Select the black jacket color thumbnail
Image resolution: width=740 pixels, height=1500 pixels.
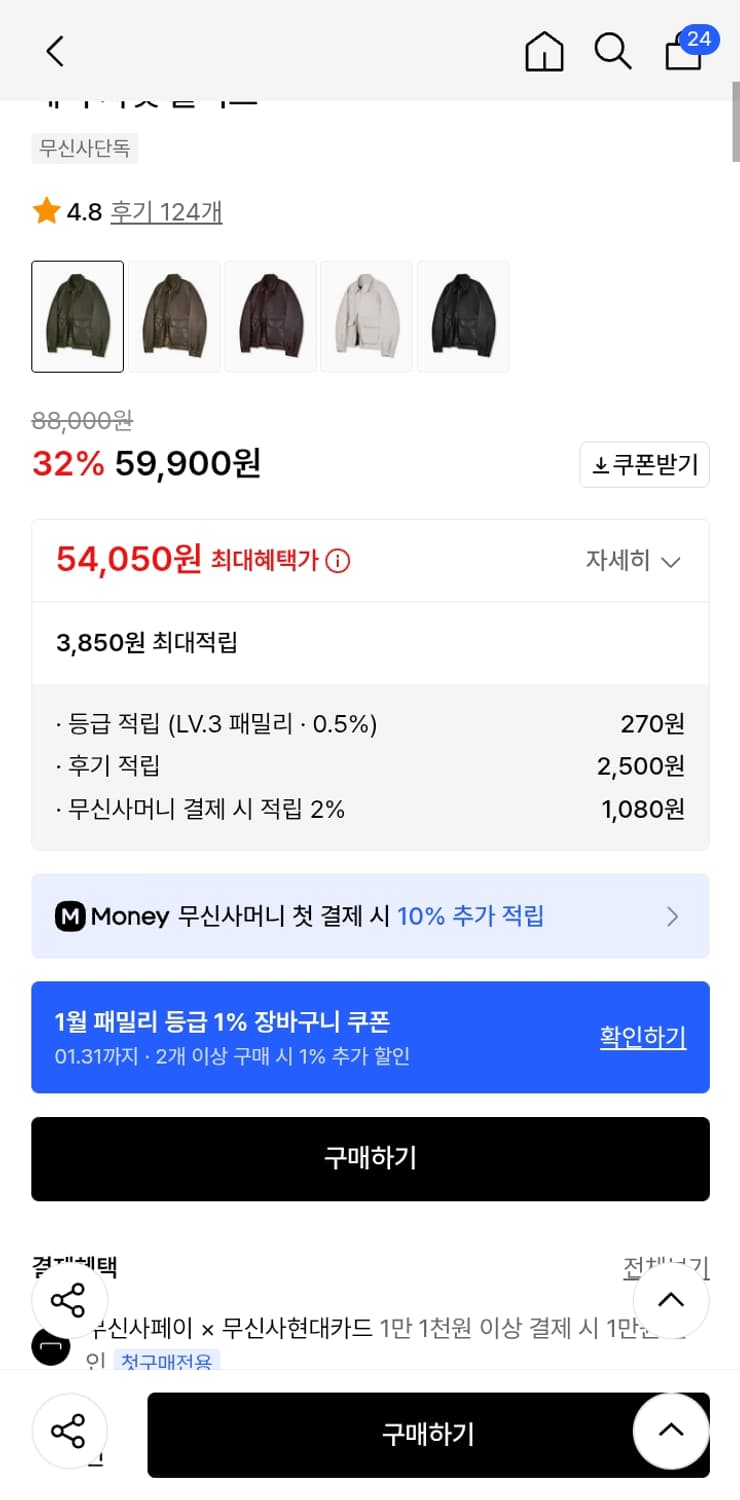463,316
